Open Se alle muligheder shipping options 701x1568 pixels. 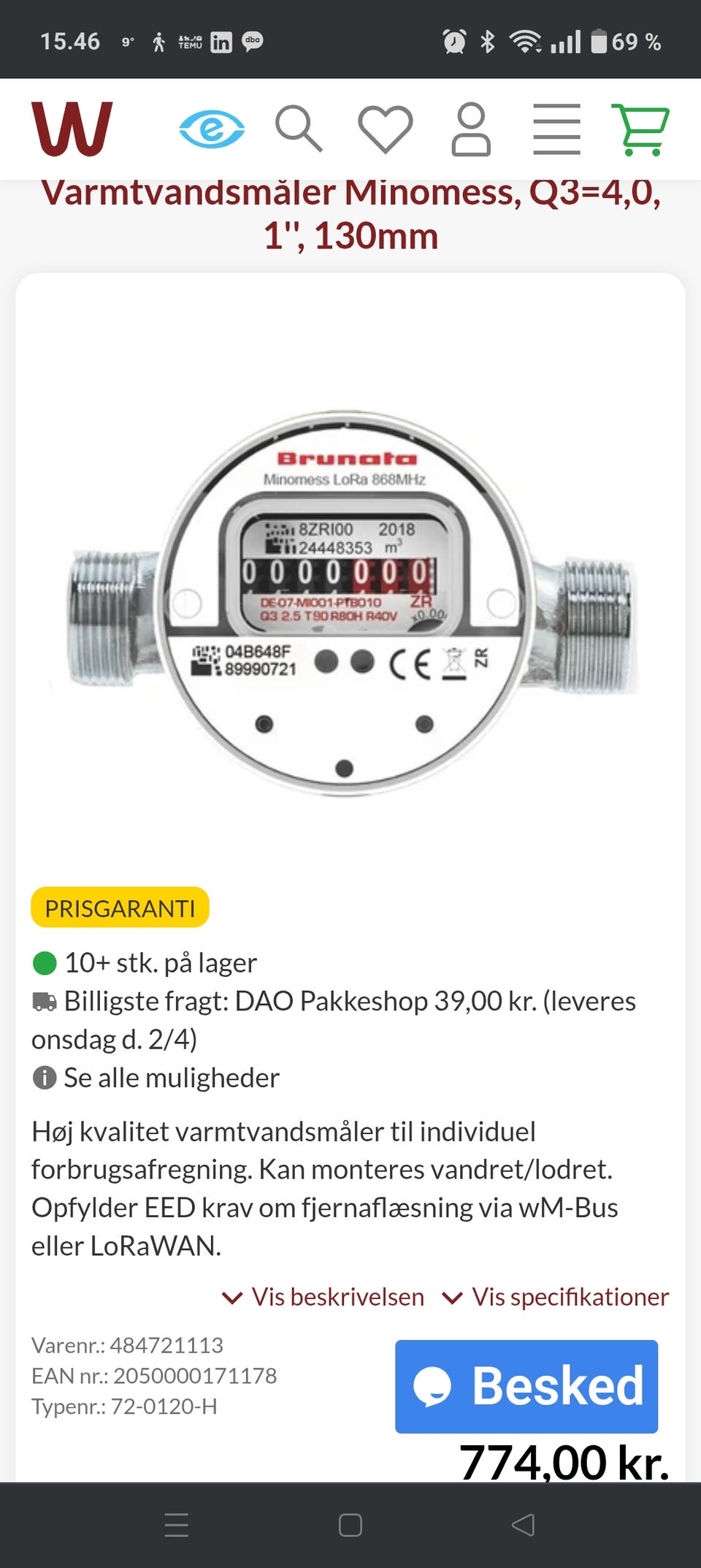(x=156, y=1078)
